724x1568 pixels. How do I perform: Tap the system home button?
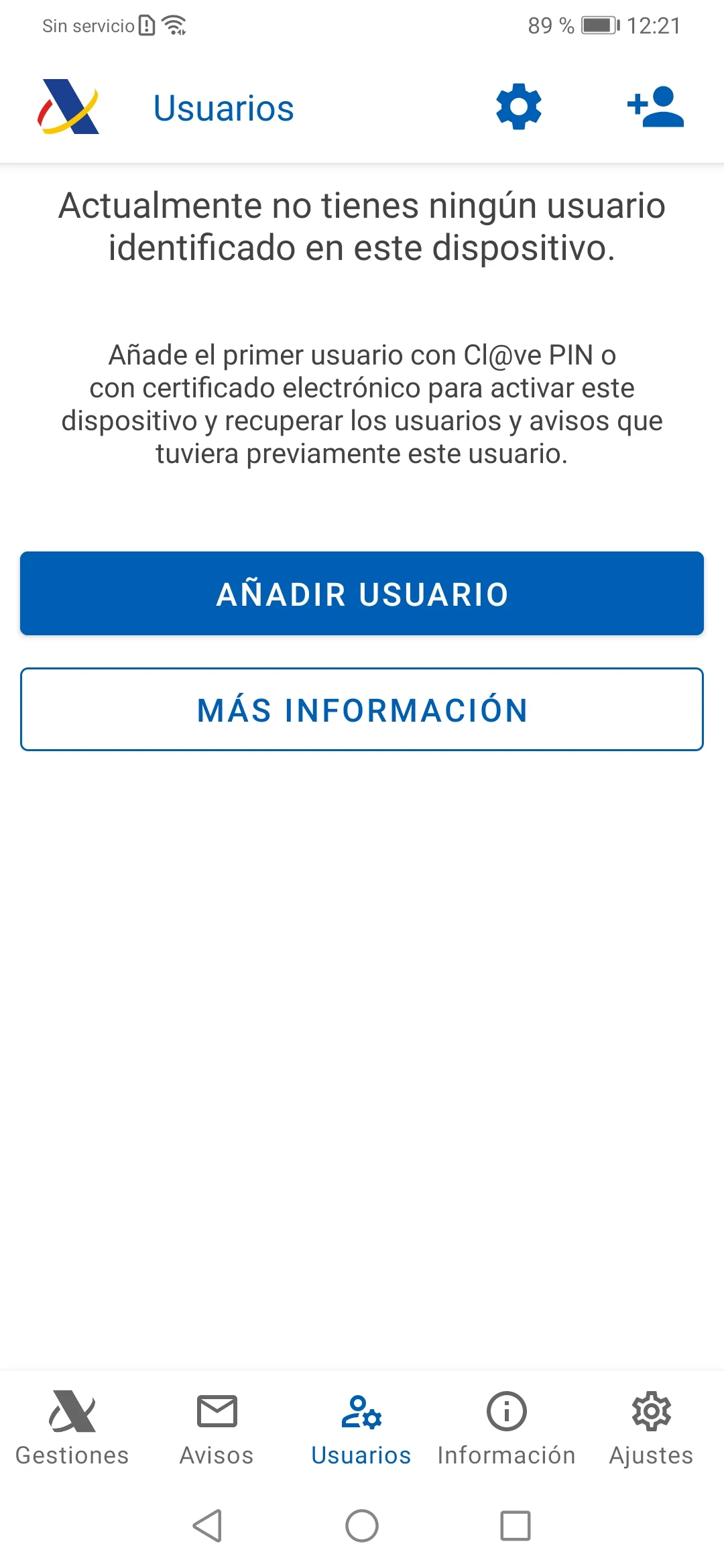pos(362,1526)
